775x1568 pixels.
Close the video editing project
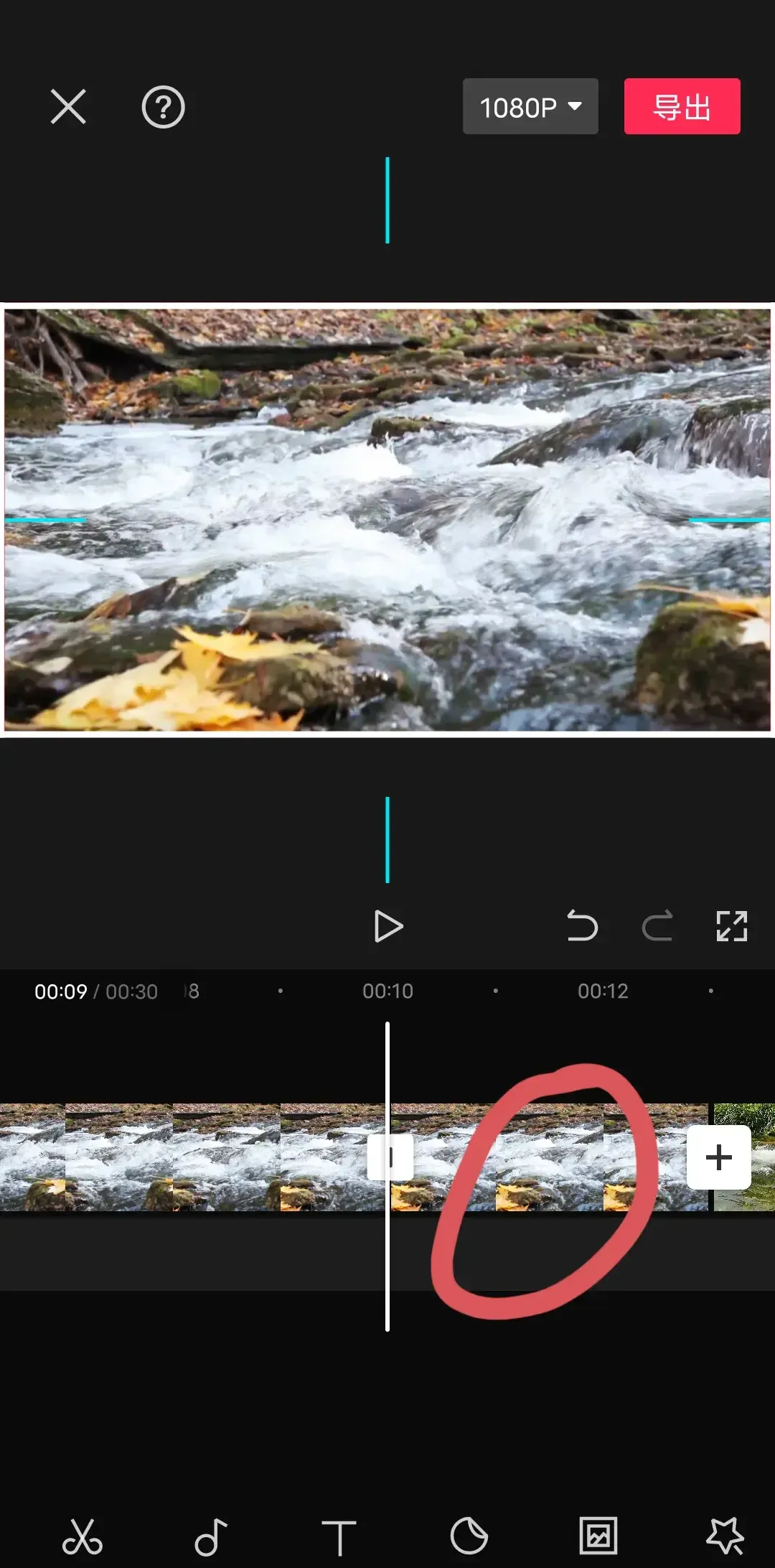[x=68, y=107]
